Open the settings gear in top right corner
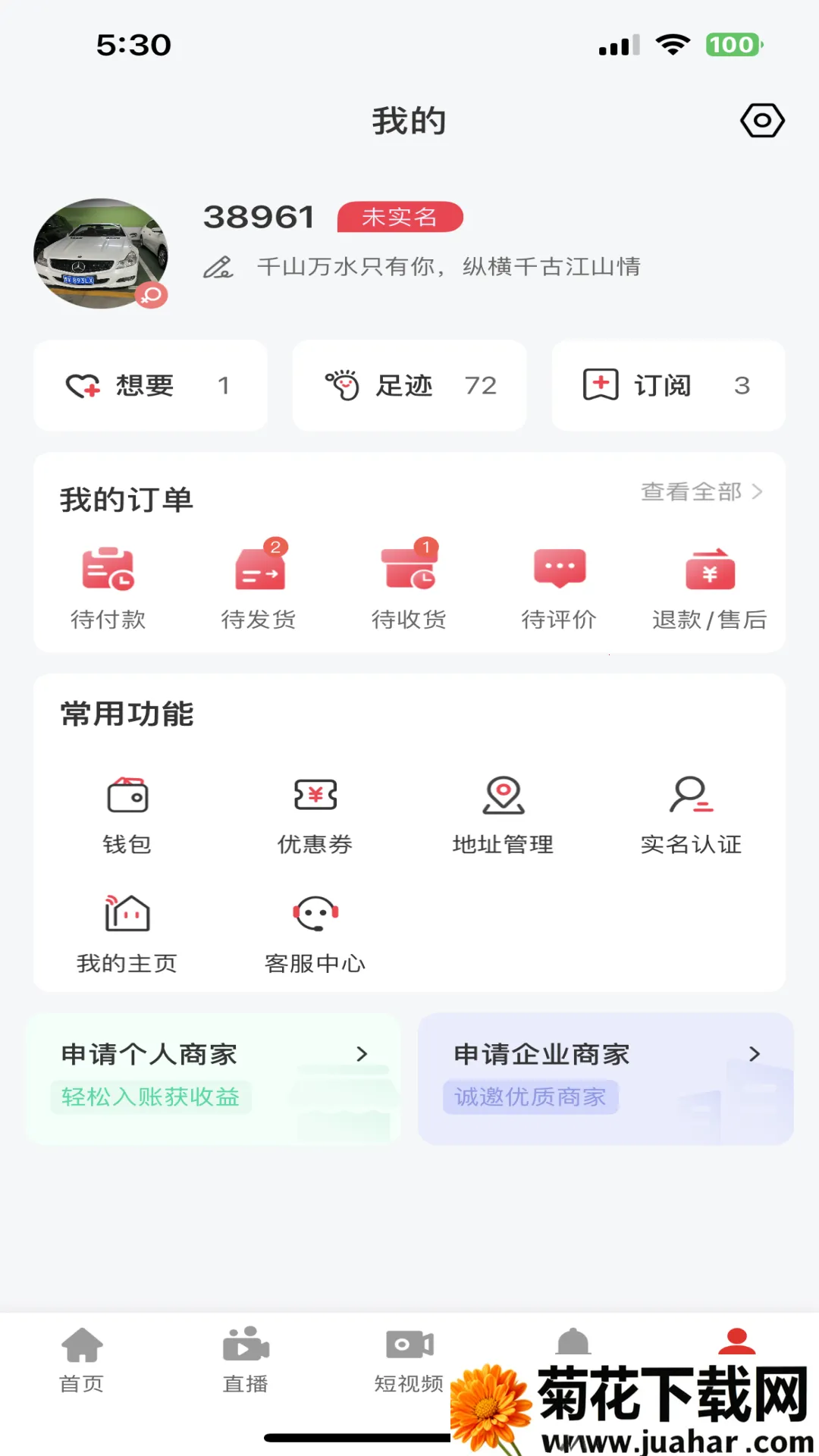Image resolution: width=819 pixels, height=1456 pixels. [x=762, y=119]
